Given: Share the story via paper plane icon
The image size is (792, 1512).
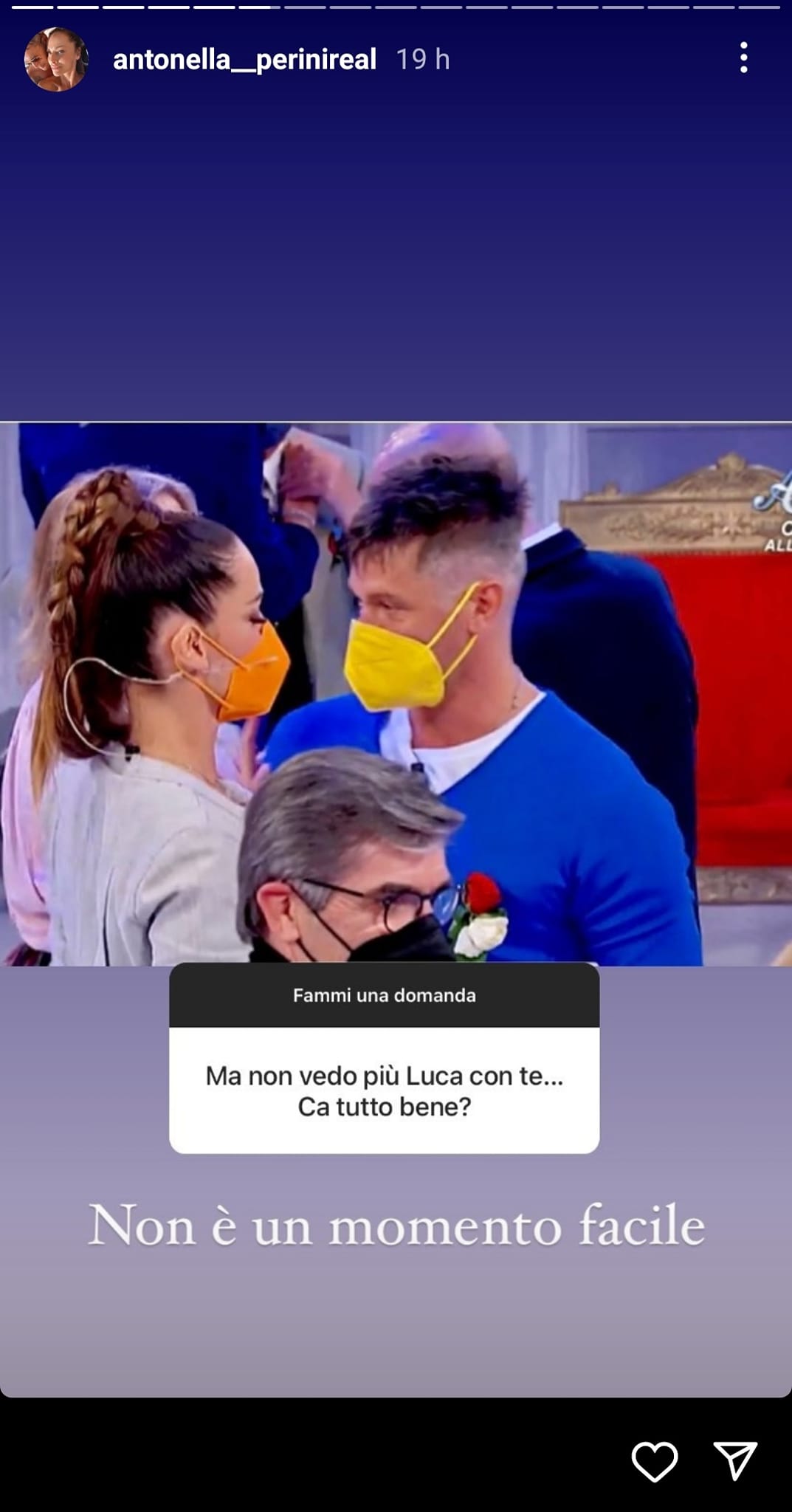Looking at the screenshot, I should 734,1460.
